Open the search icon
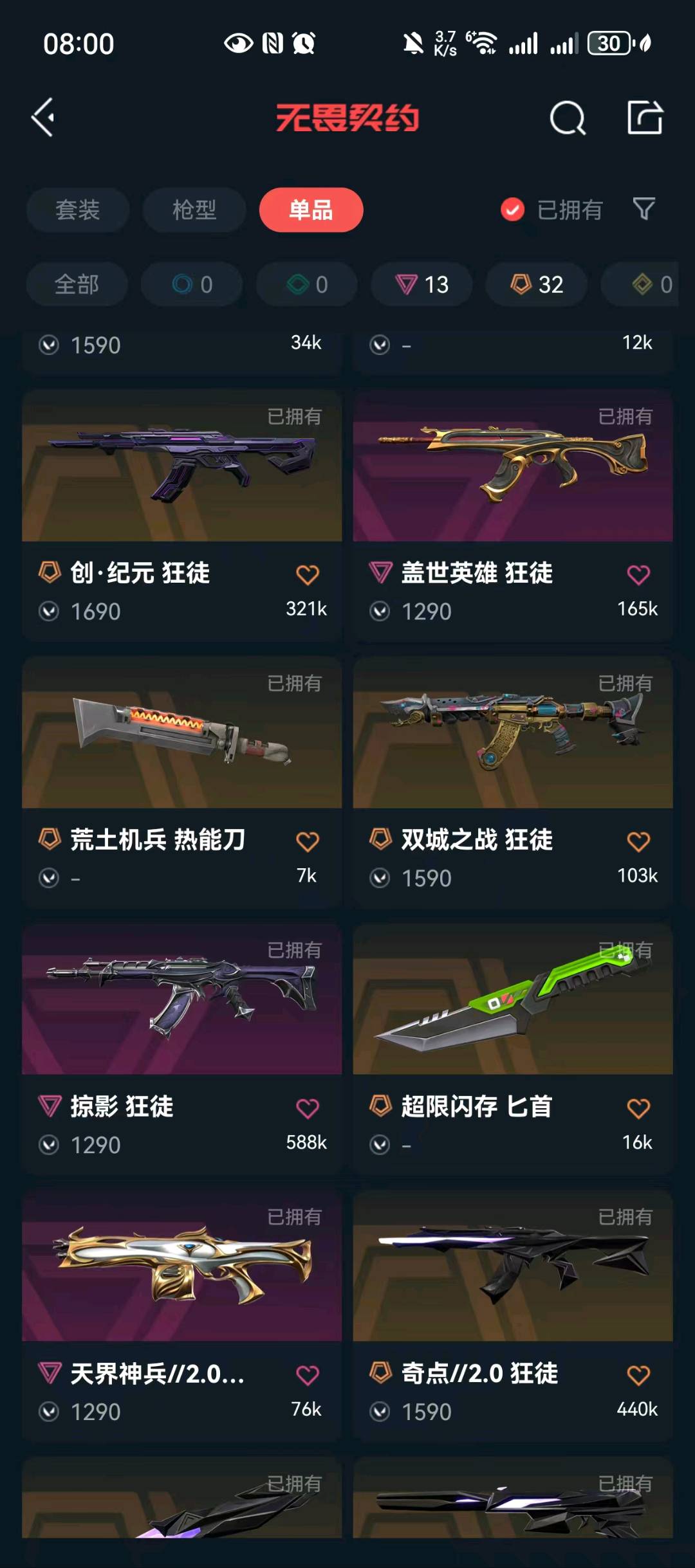The image size is (695, 1568). pos(567,118)
